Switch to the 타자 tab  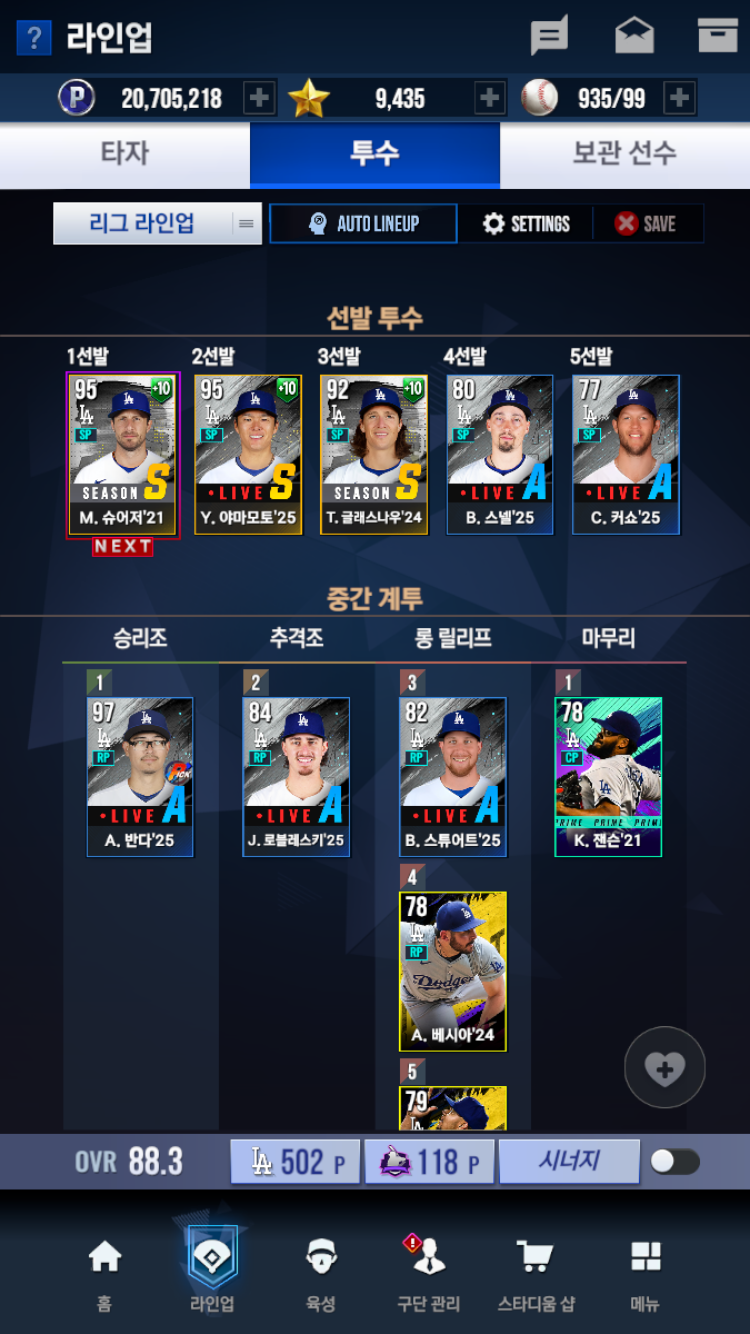point(125,154)
